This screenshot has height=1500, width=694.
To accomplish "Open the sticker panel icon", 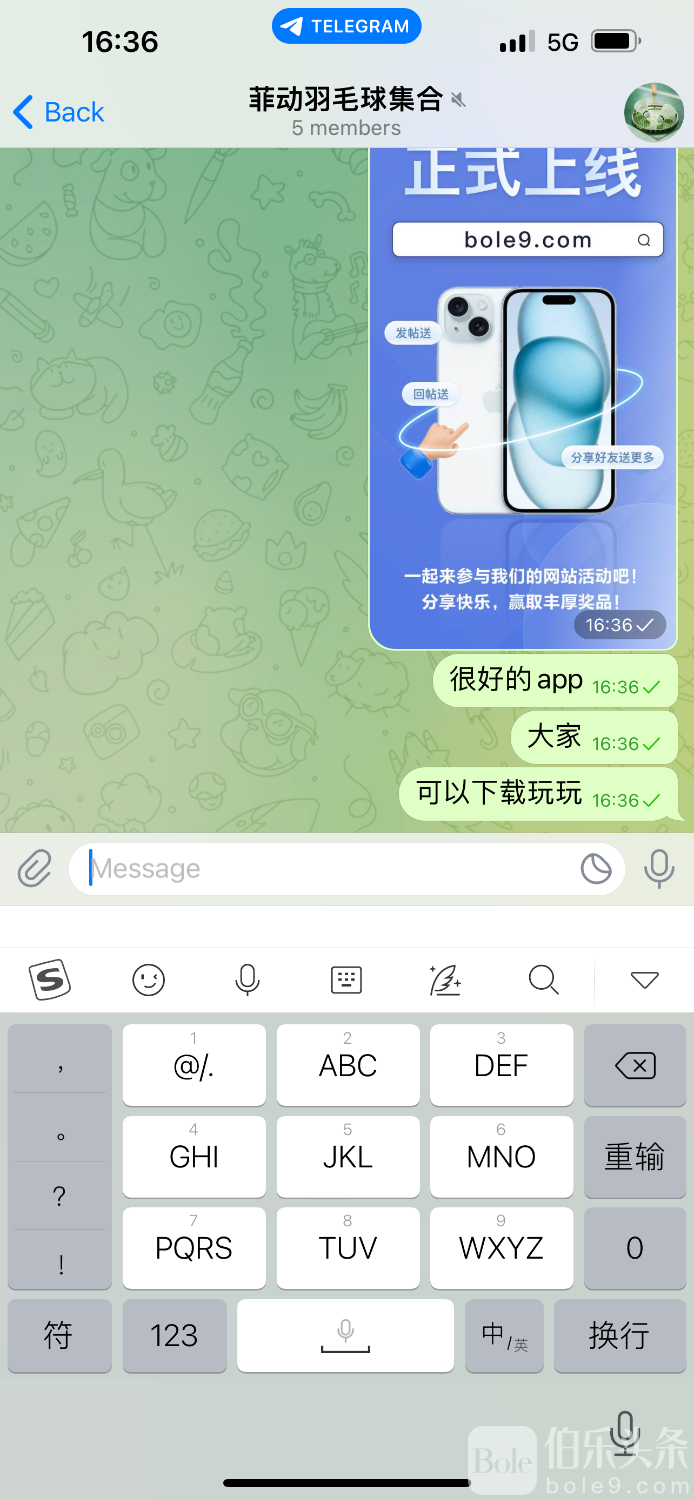I will click(x=596, y=868).
